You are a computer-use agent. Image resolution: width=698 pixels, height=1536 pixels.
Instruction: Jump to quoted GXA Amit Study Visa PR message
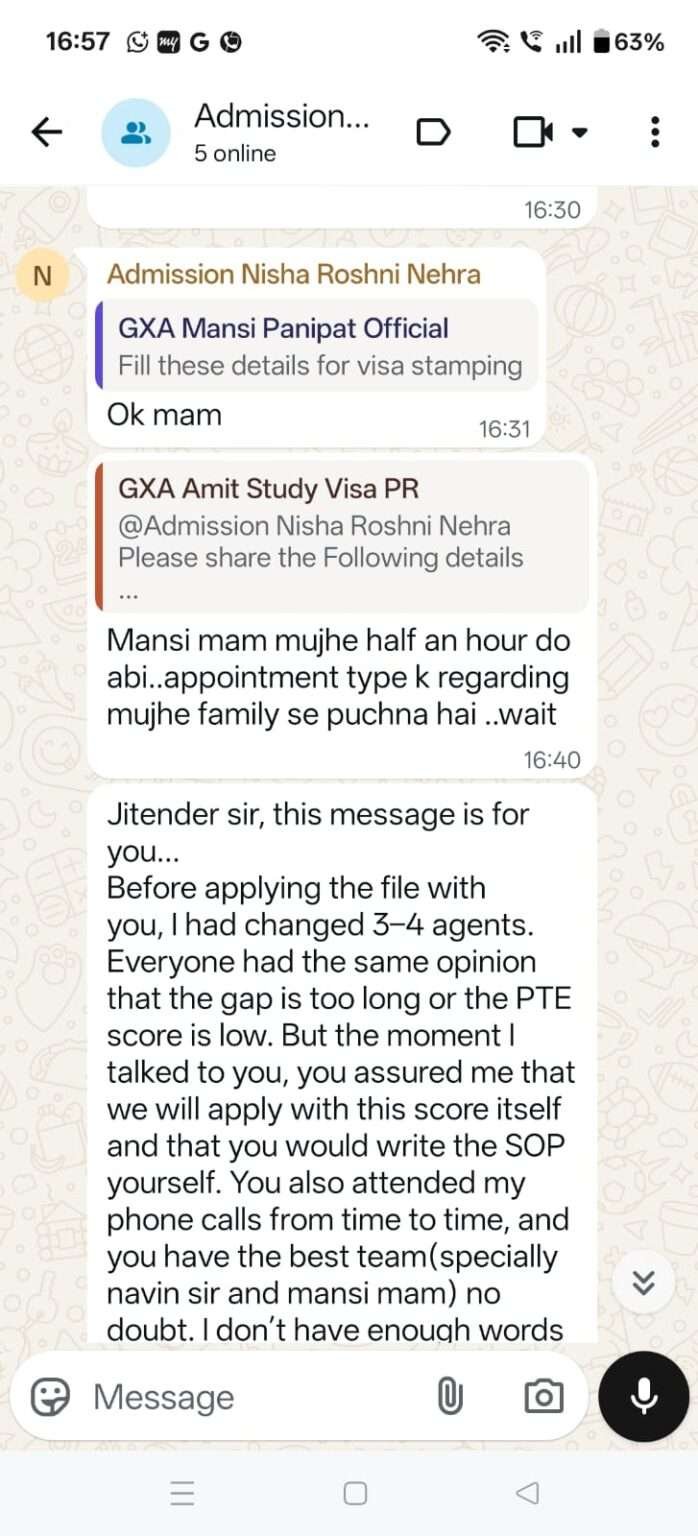pyautogui.click(x=318, y=535)
